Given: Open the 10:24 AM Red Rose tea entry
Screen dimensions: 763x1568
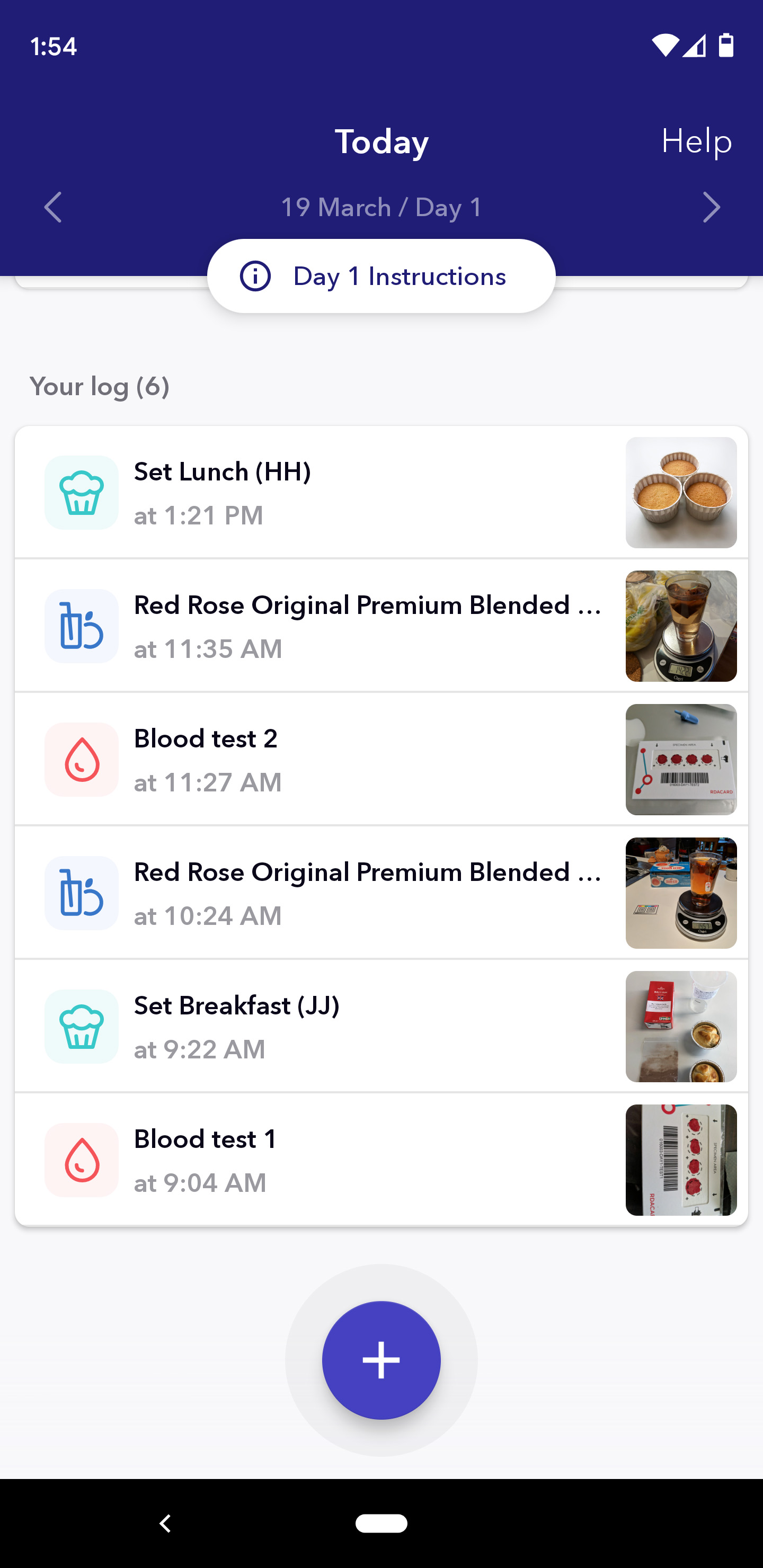Looking at the screenshot, I should (x=366, y=893).
